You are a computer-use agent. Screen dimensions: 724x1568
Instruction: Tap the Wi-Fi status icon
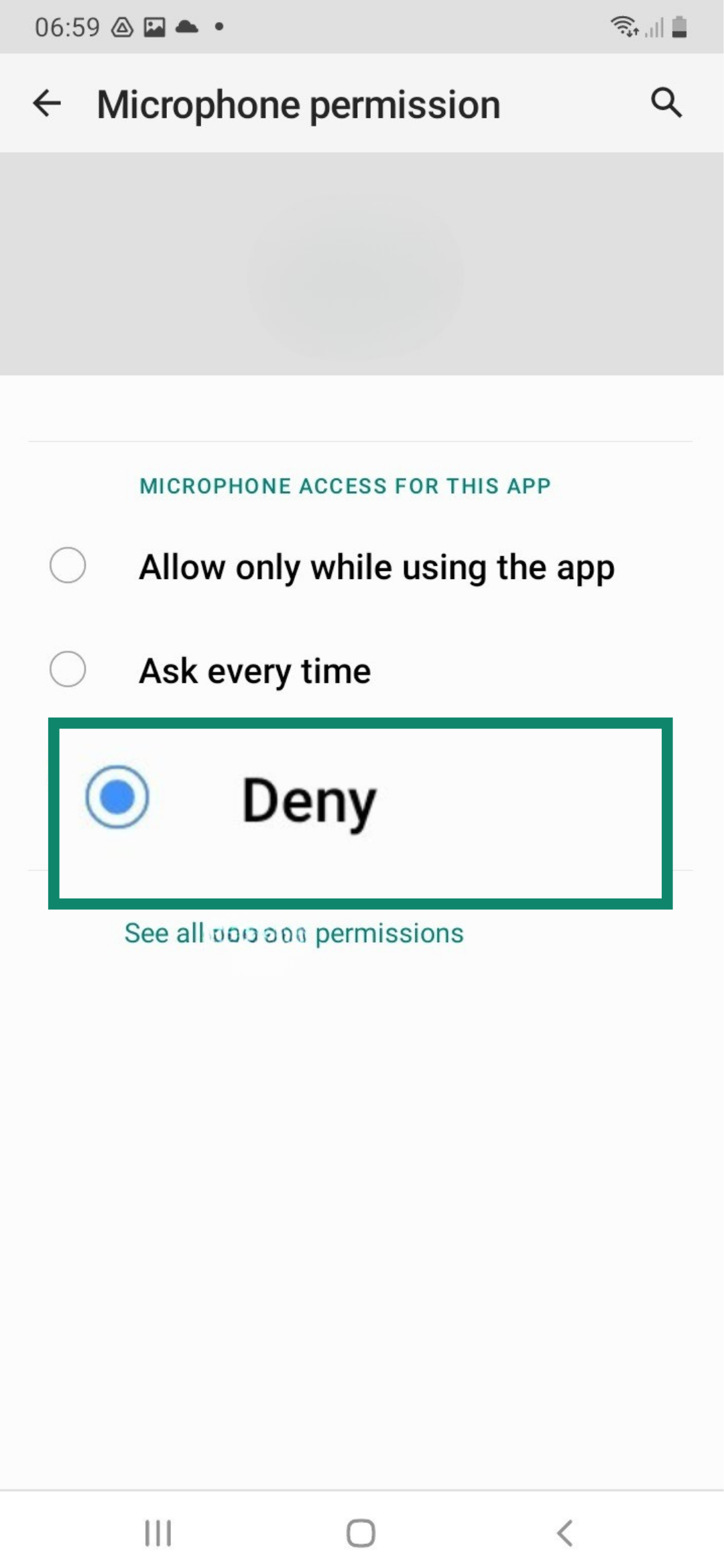623,26
